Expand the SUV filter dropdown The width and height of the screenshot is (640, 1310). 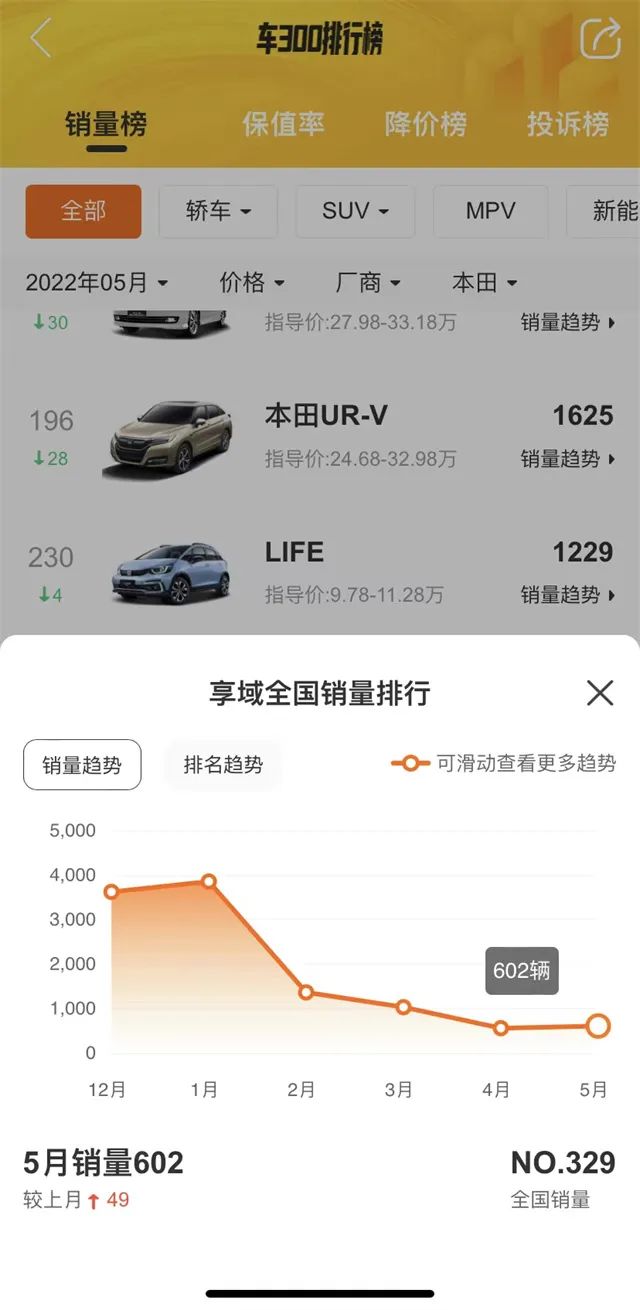tap(355, 211)
